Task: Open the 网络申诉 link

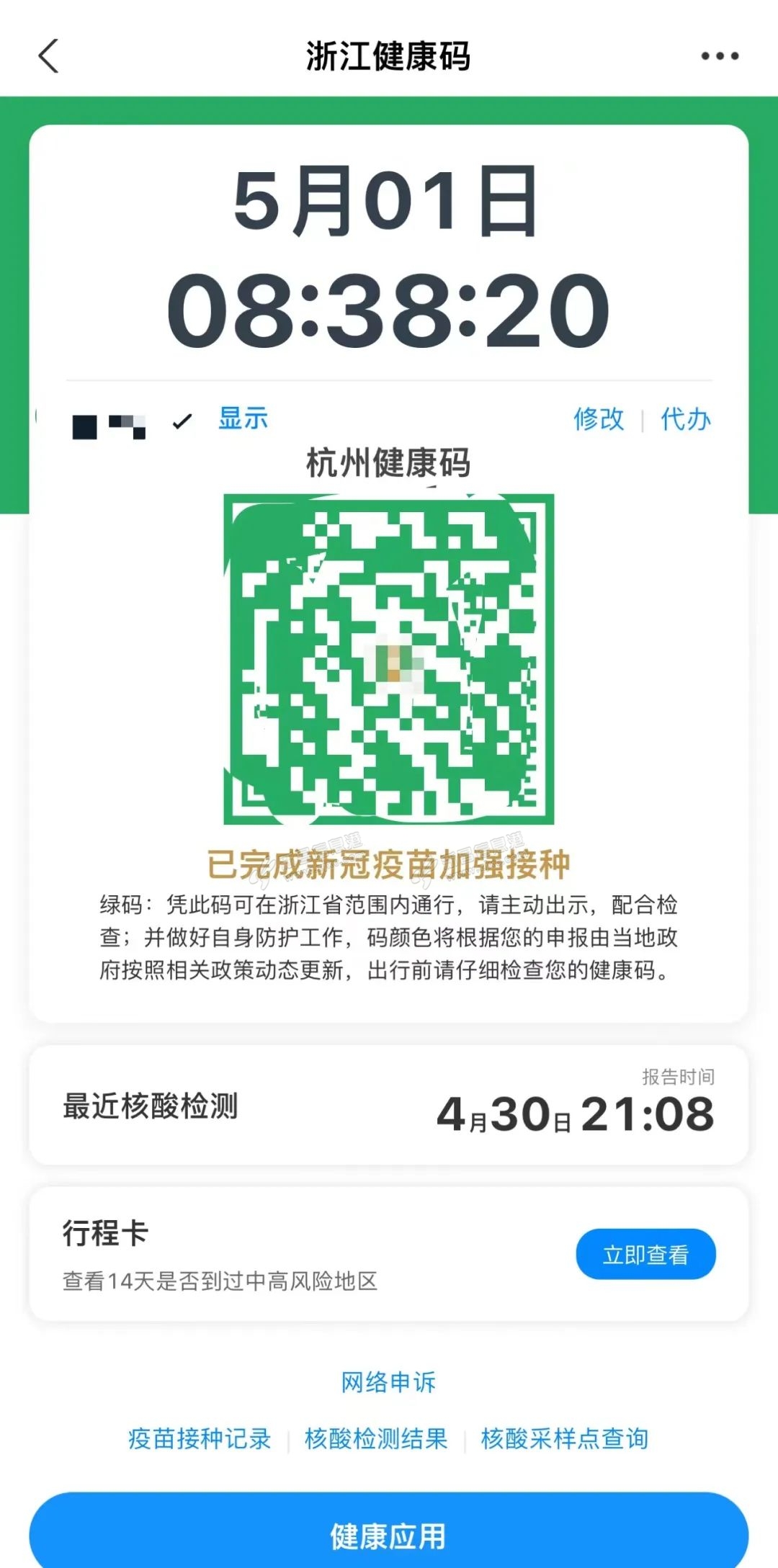Action: 388,1382
